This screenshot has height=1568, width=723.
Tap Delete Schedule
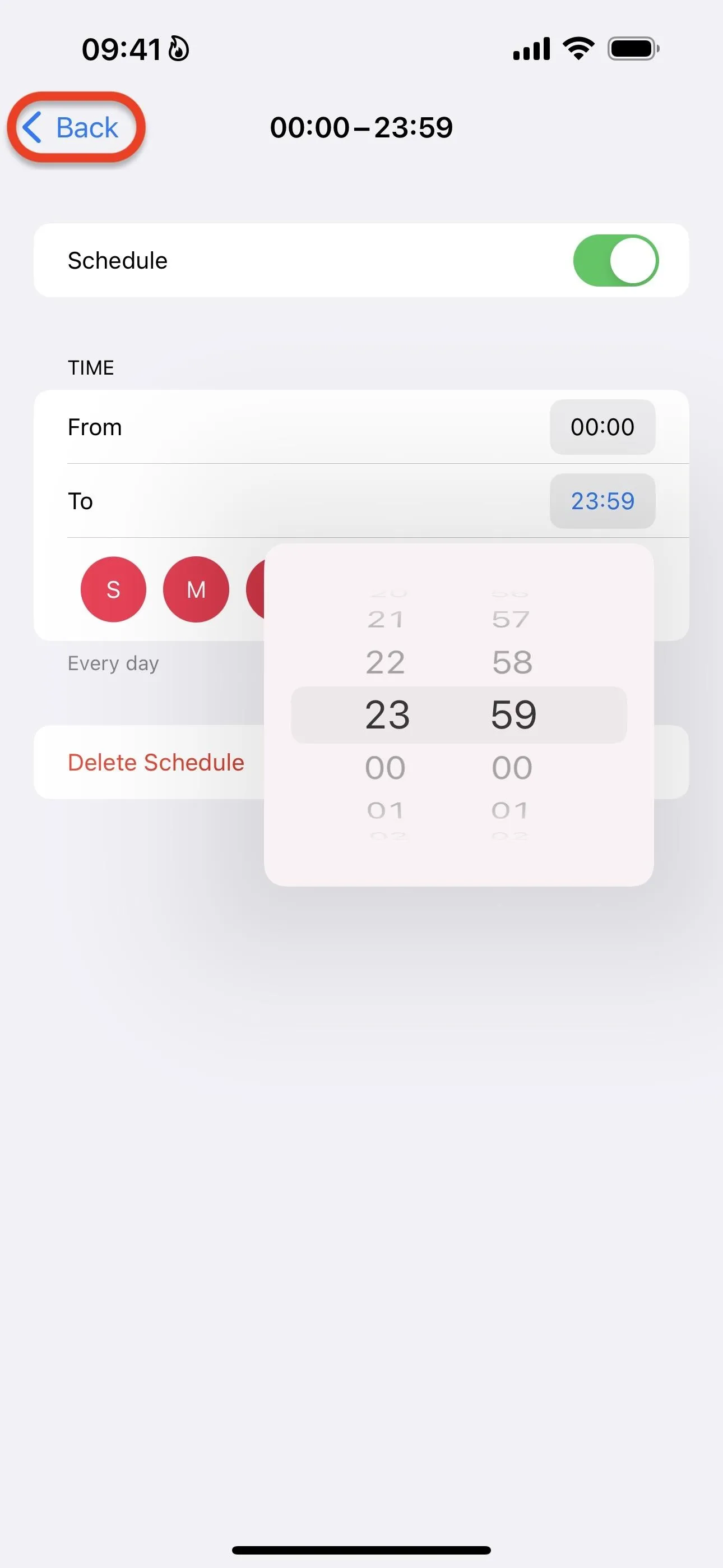(x=156, y=762)
